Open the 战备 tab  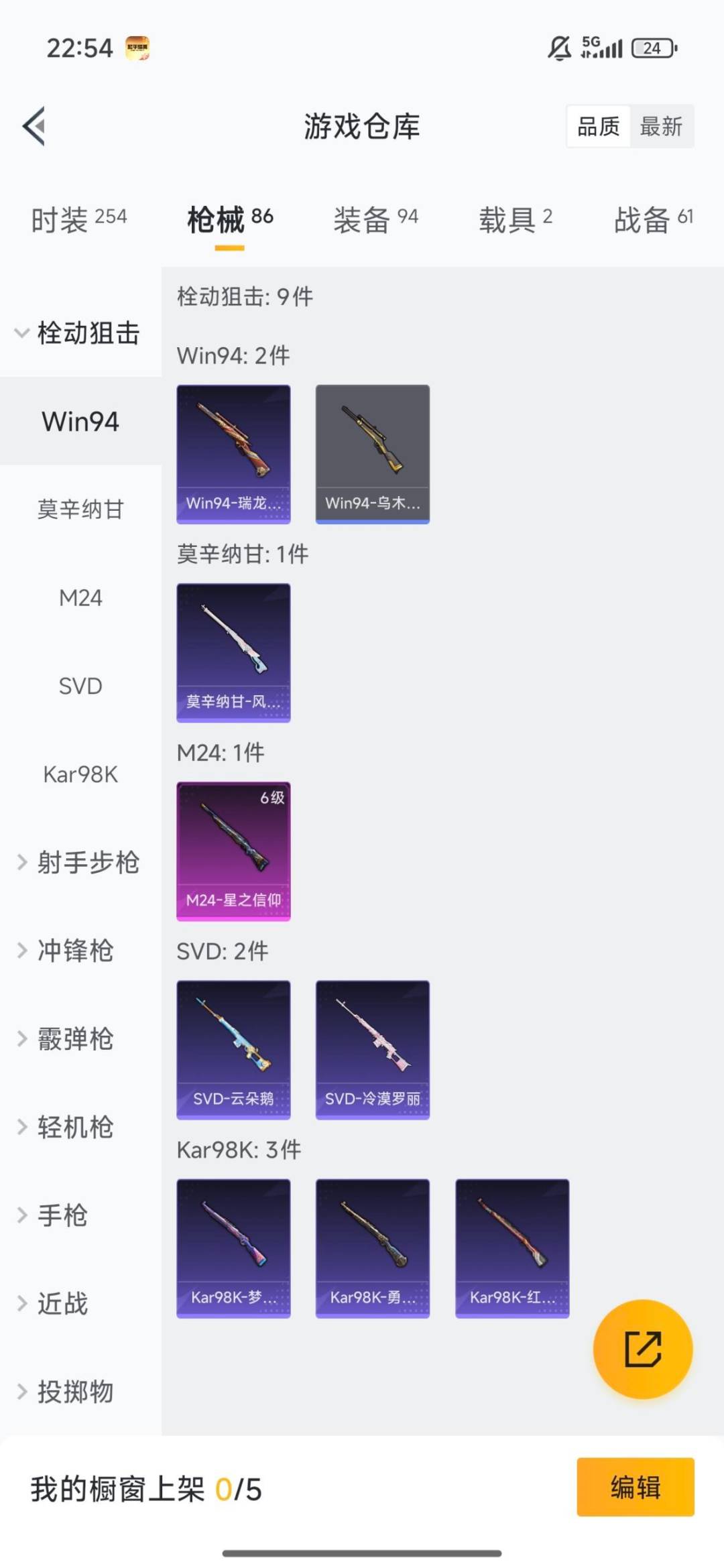(654, 219)
